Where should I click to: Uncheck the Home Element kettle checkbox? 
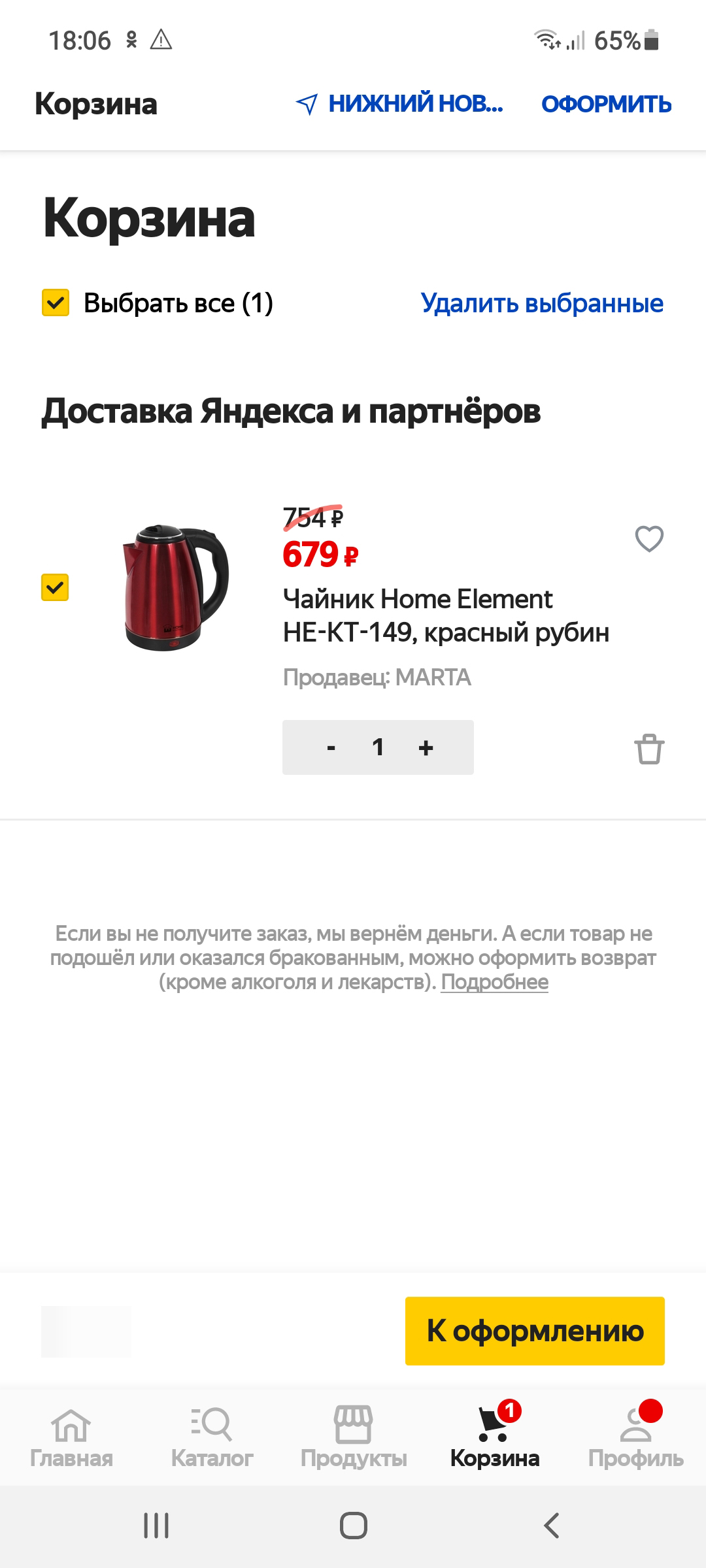pos(55,587)
